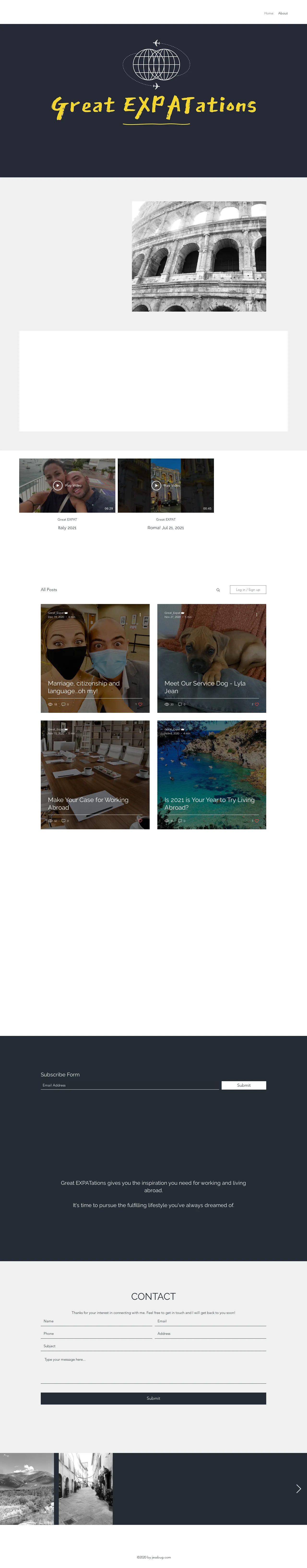Submit the subscribe form
This screenshot has height=1568, width=307.
[x=244, y=1085]
